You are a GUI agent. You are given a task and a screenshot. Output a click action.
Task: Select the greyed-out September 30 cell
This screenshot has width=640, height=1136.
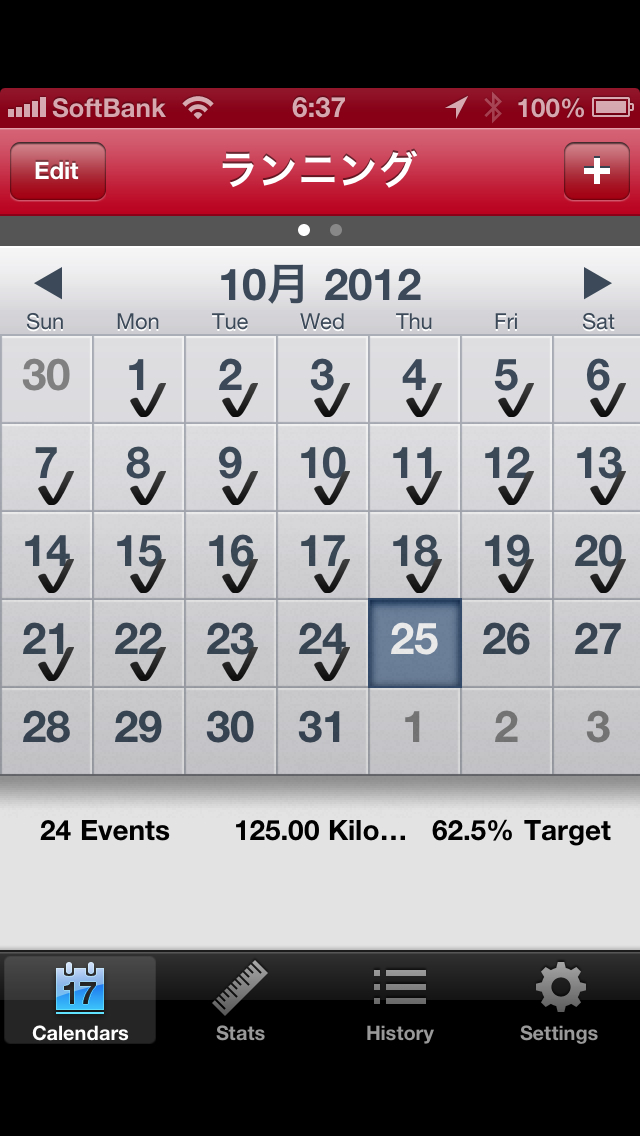[46, 379]
